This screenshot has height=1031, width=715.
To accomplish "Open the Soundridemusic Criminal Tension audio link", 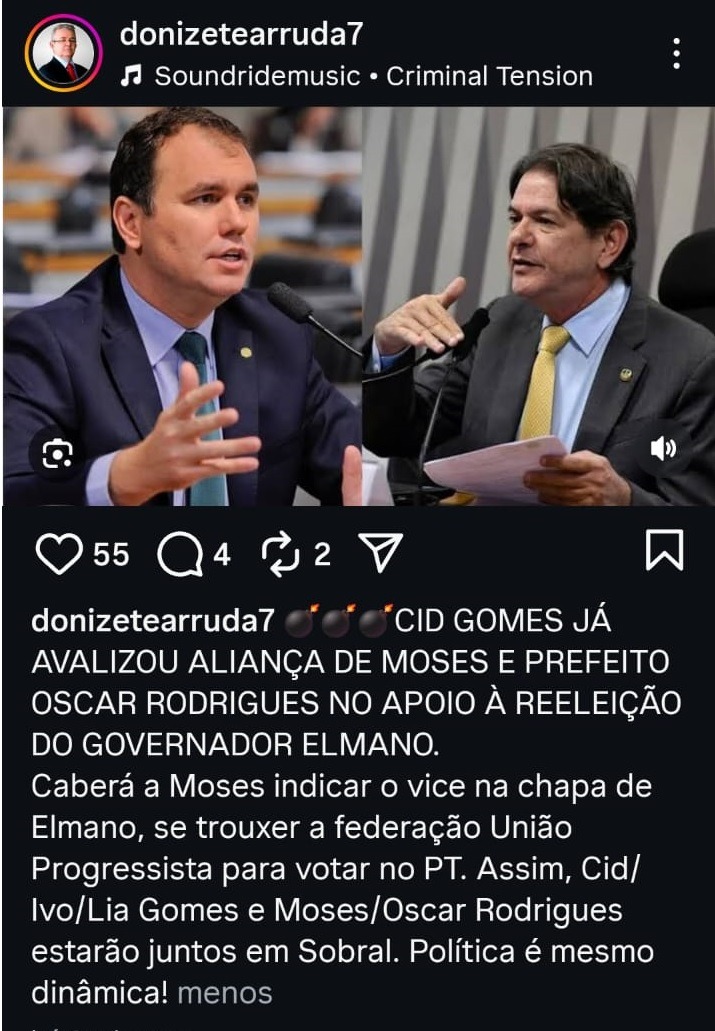I will coord(356,76).
